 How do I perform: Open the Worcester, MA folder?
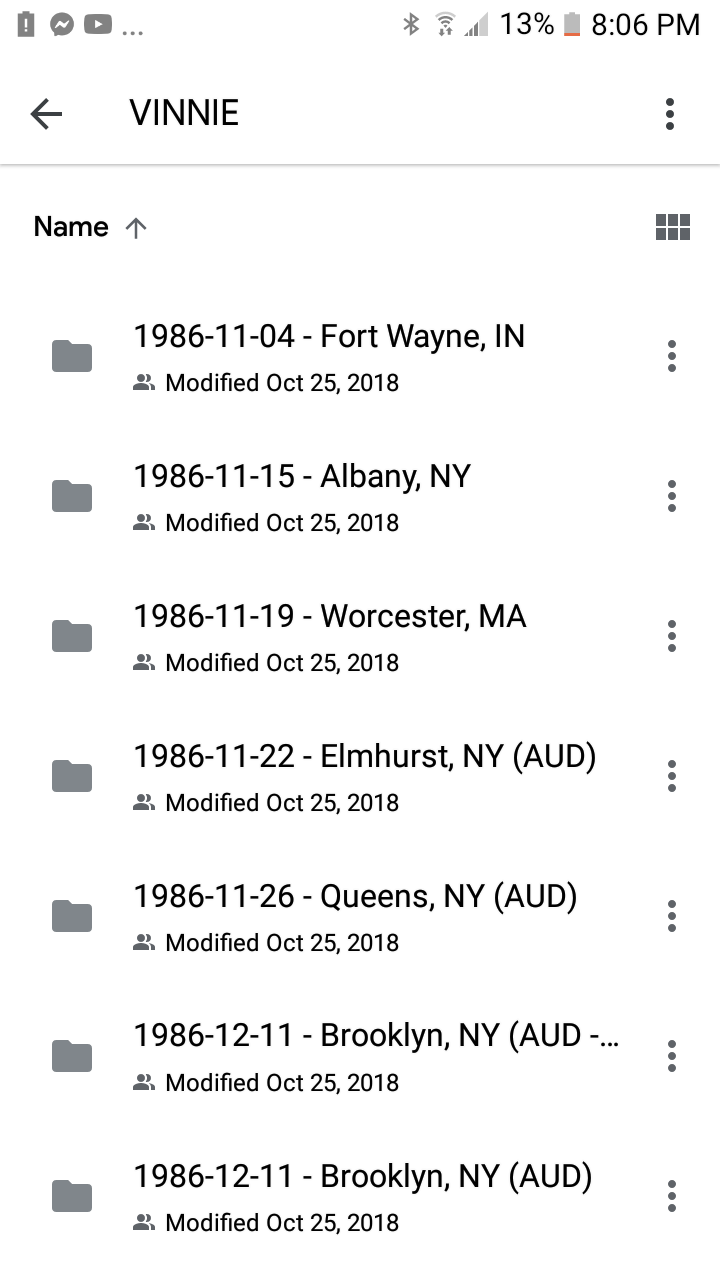pos(328,636)
